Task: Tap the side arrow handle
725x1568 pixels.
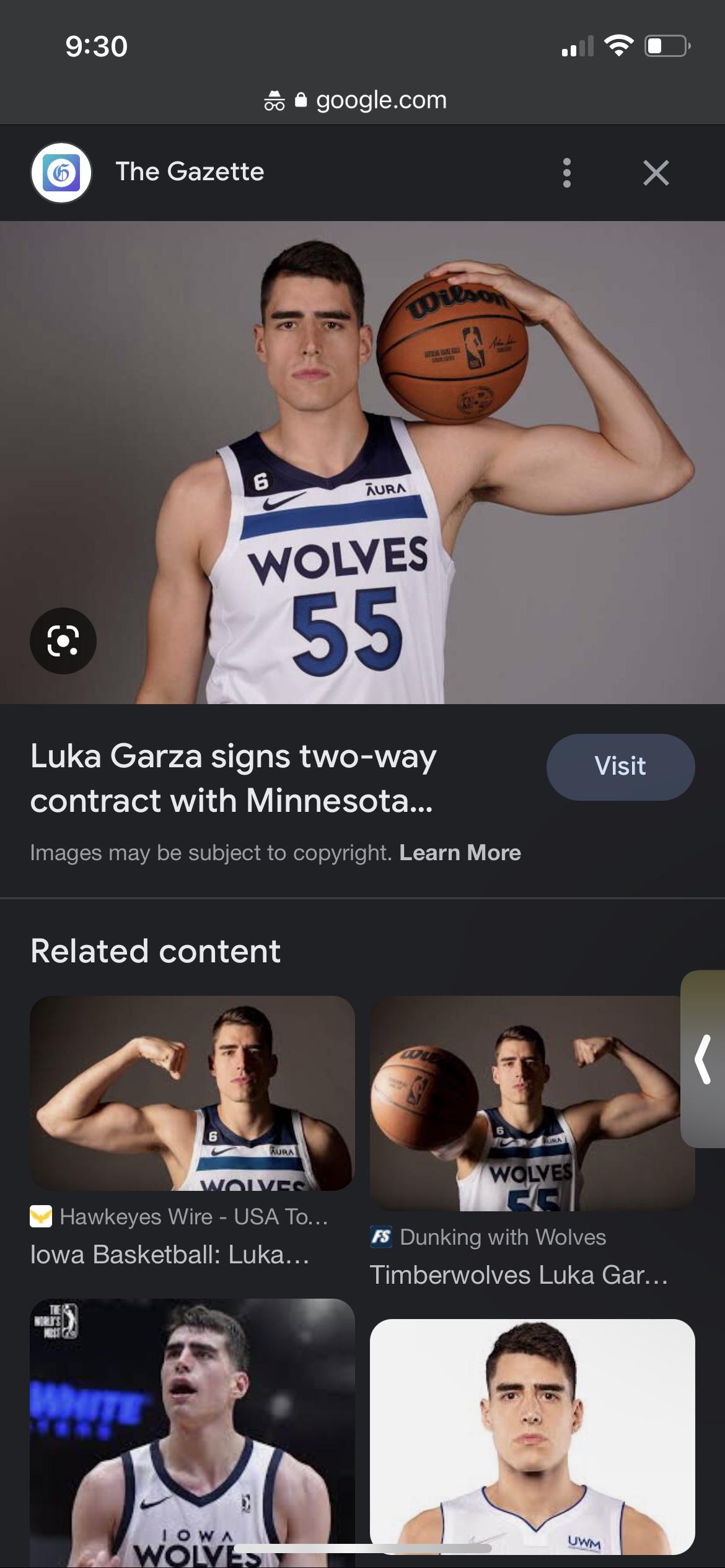Action: [x=704, y=1059]
